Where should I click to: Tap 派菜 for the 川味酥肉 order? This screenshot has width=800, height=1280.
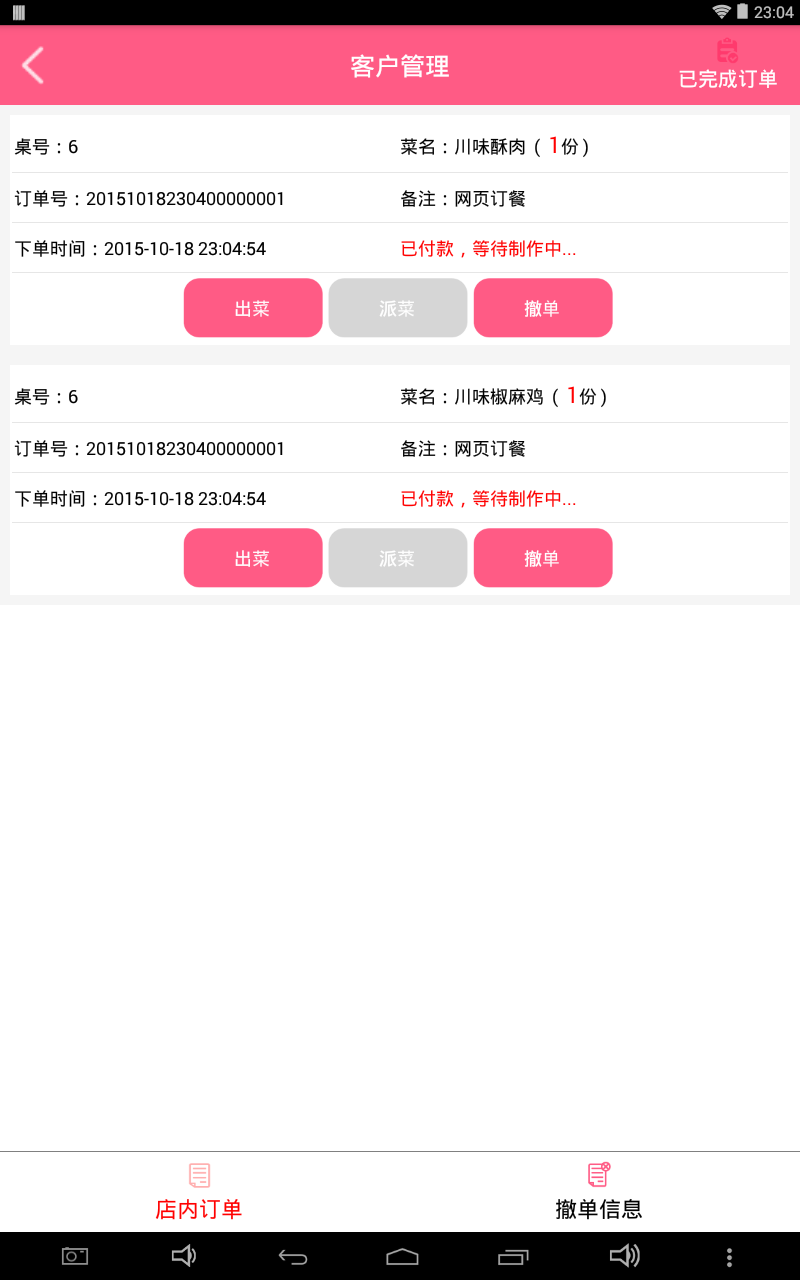[x=398, y=308]
